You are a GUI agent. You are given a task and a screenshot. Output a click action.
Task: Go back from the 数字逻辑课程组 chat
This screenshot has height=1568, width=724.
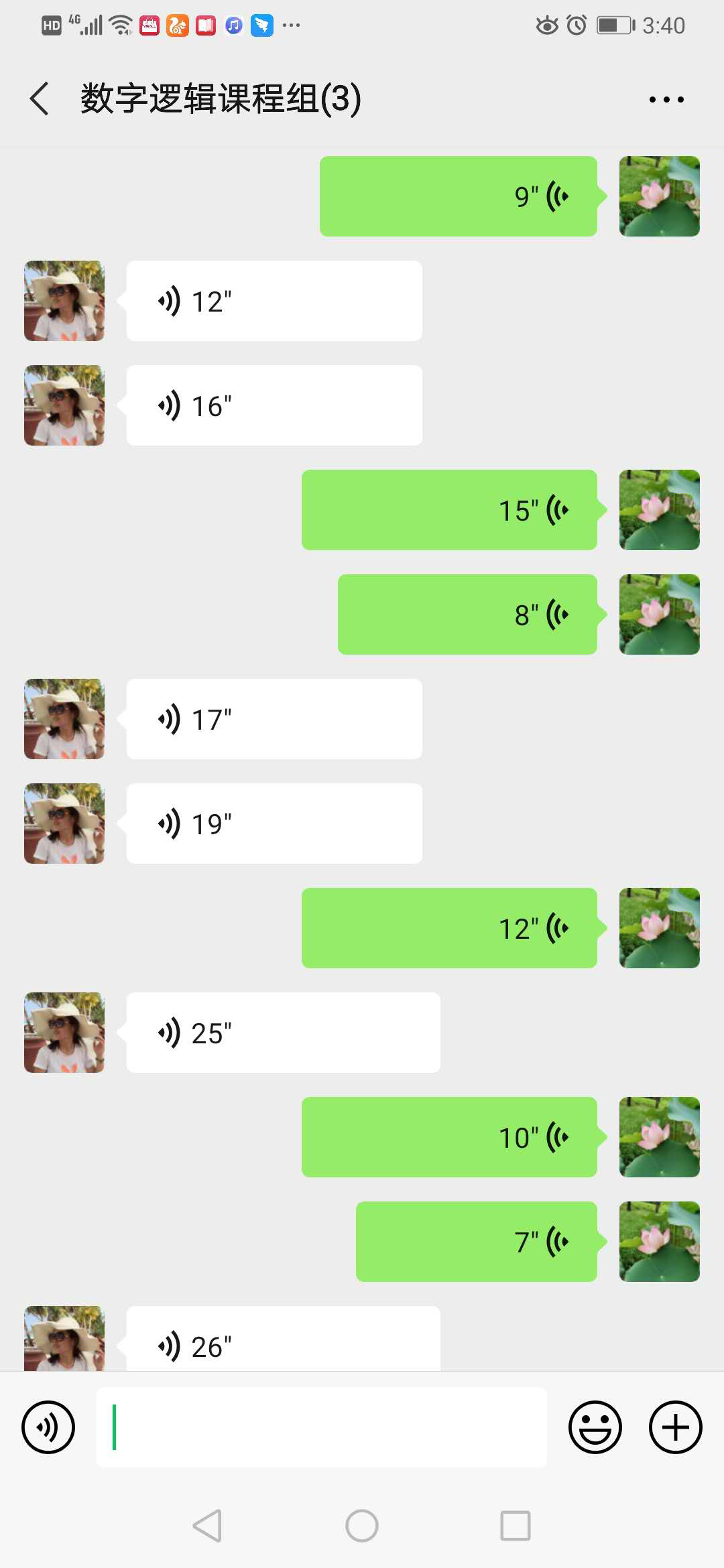point(40,99)
